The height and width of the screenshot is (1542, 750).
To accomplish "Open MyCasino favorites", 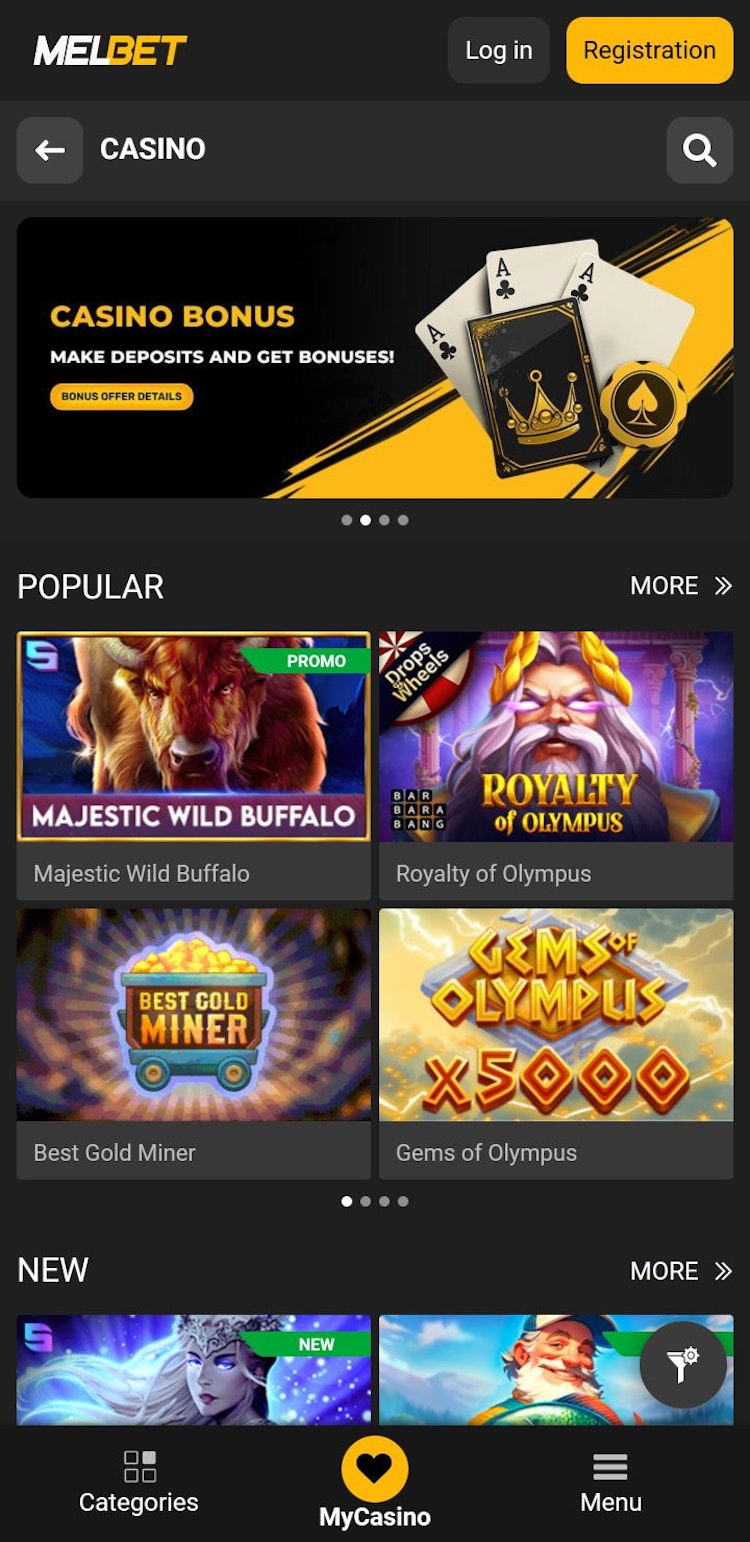I will [x=374, y=1483].
